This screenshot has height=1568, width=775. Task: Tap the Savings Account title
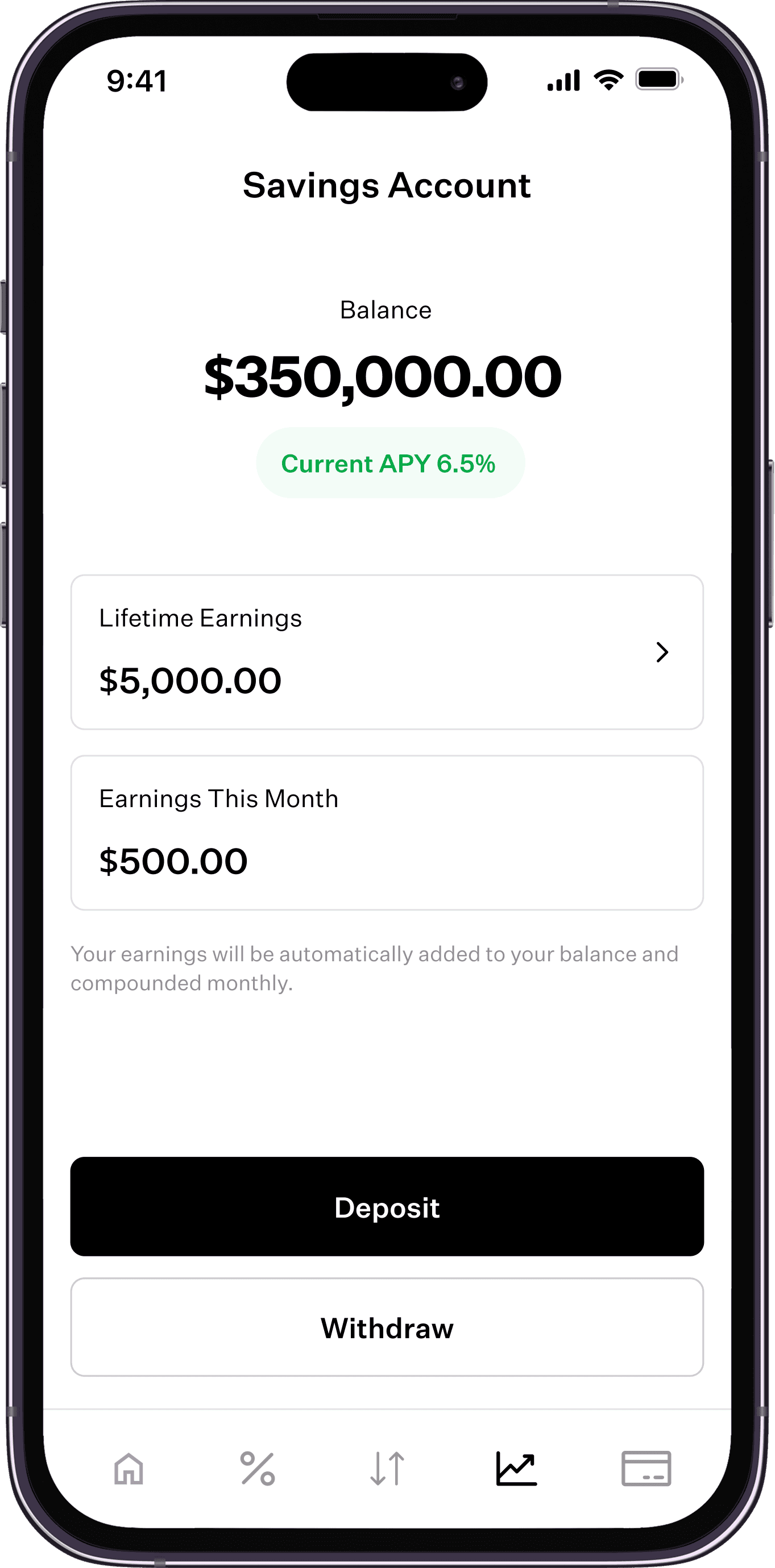click(387, 184)
